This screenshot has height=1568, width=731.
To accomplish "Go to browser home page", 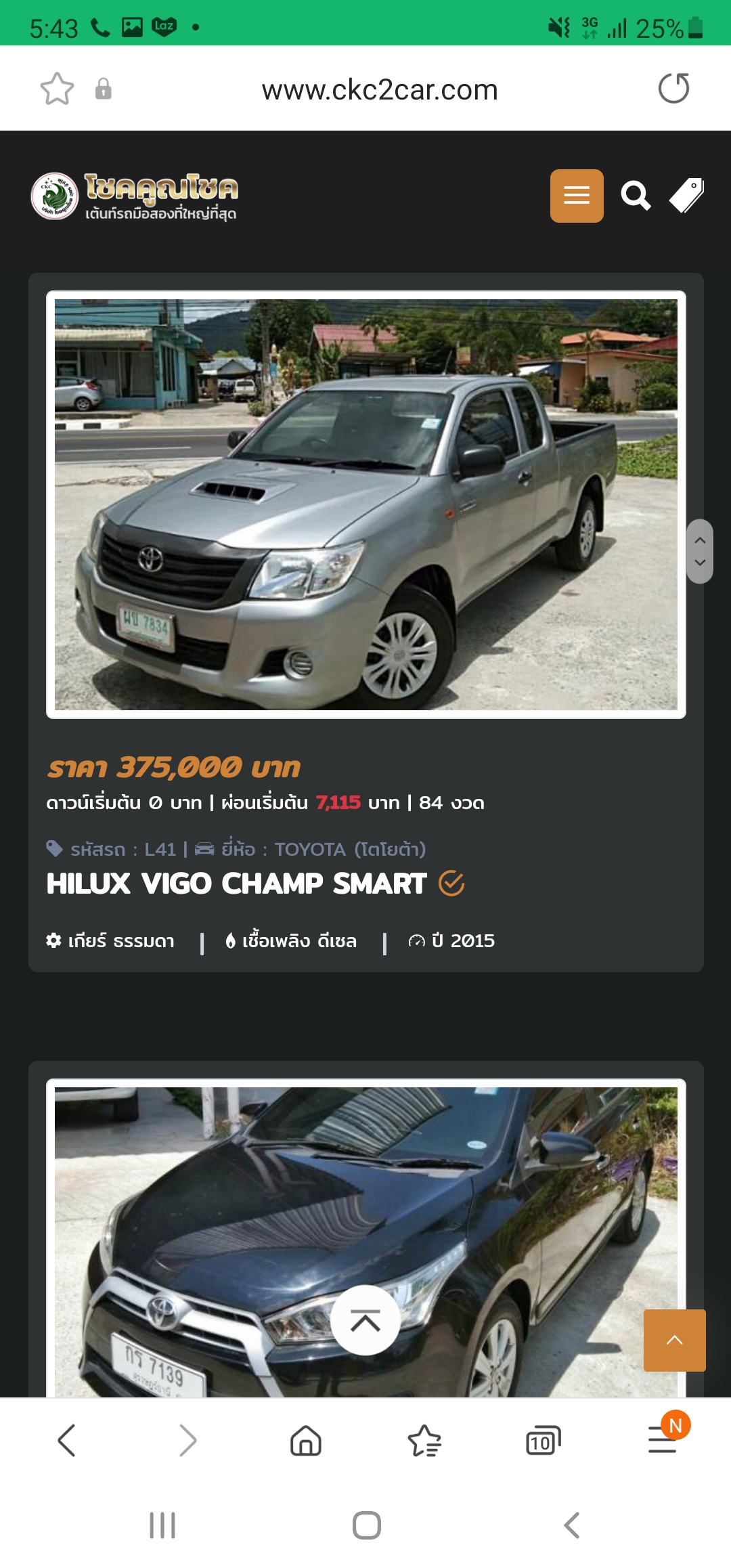I will 306,1440.
